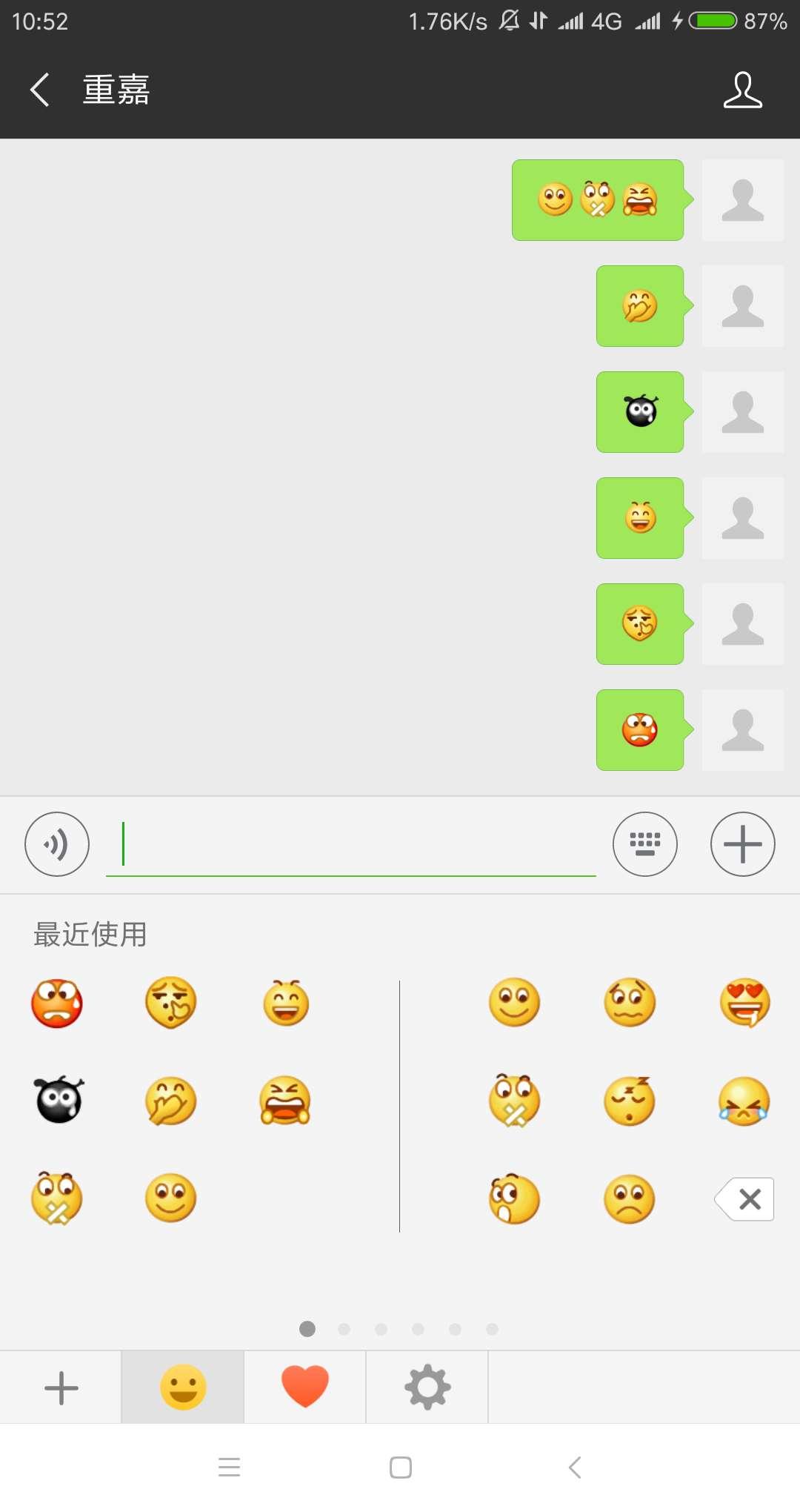This screenshot has width=800, height=1512.
Task: Switch to the keyboard input
Action: tap(644, 844)
